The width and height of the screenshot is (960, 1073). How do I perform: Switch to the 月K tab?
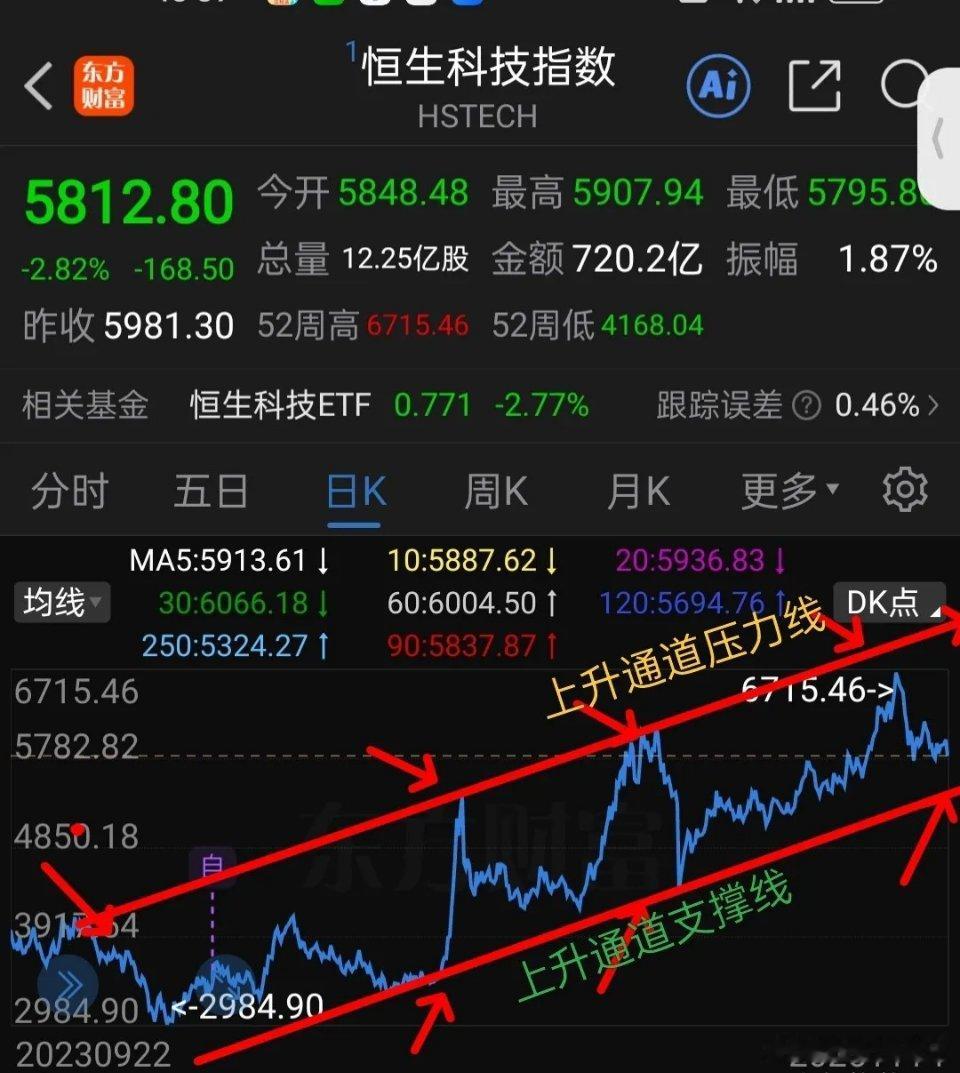[637, 489]
